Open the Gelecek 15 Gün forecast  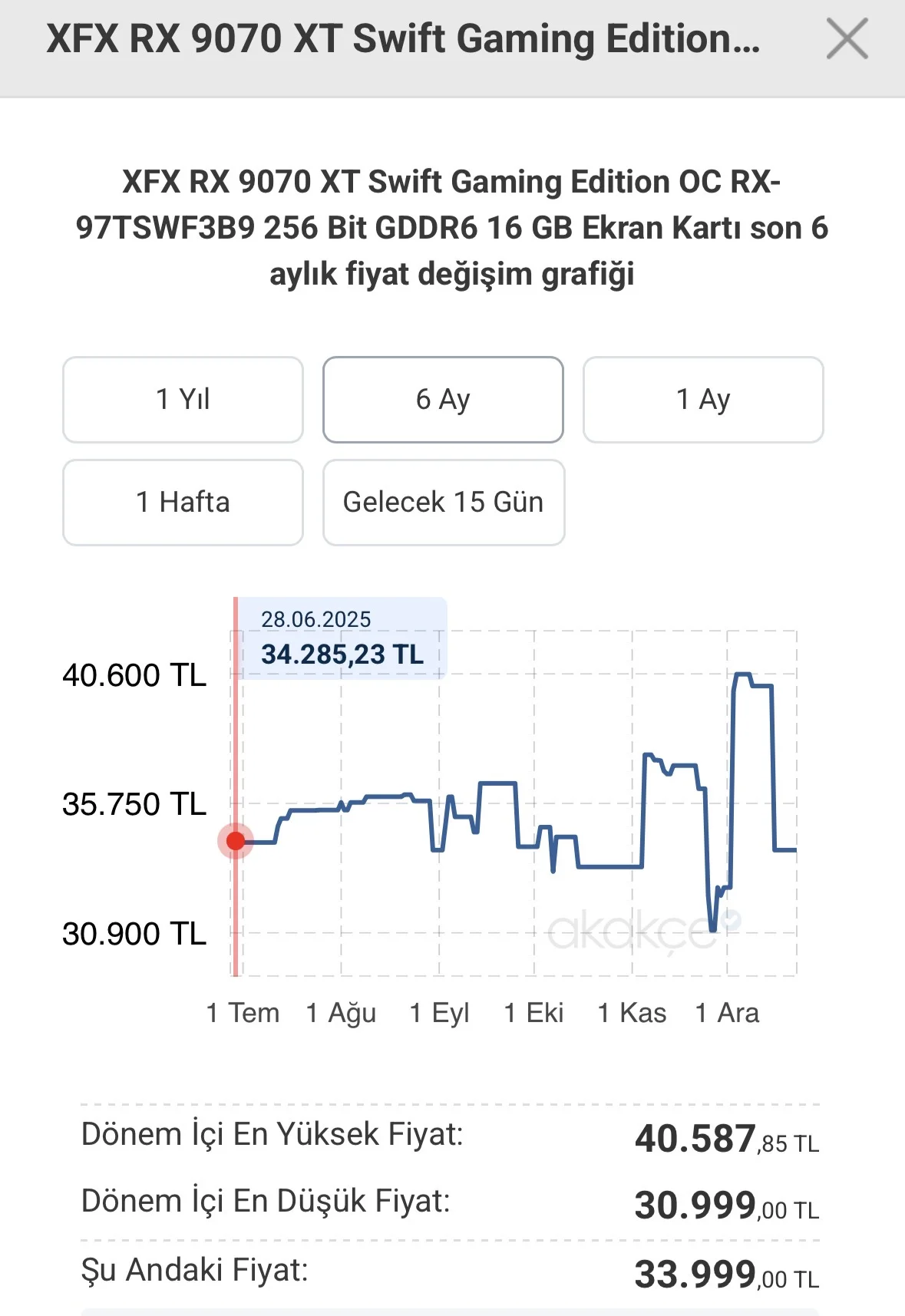tap(444, 503)
